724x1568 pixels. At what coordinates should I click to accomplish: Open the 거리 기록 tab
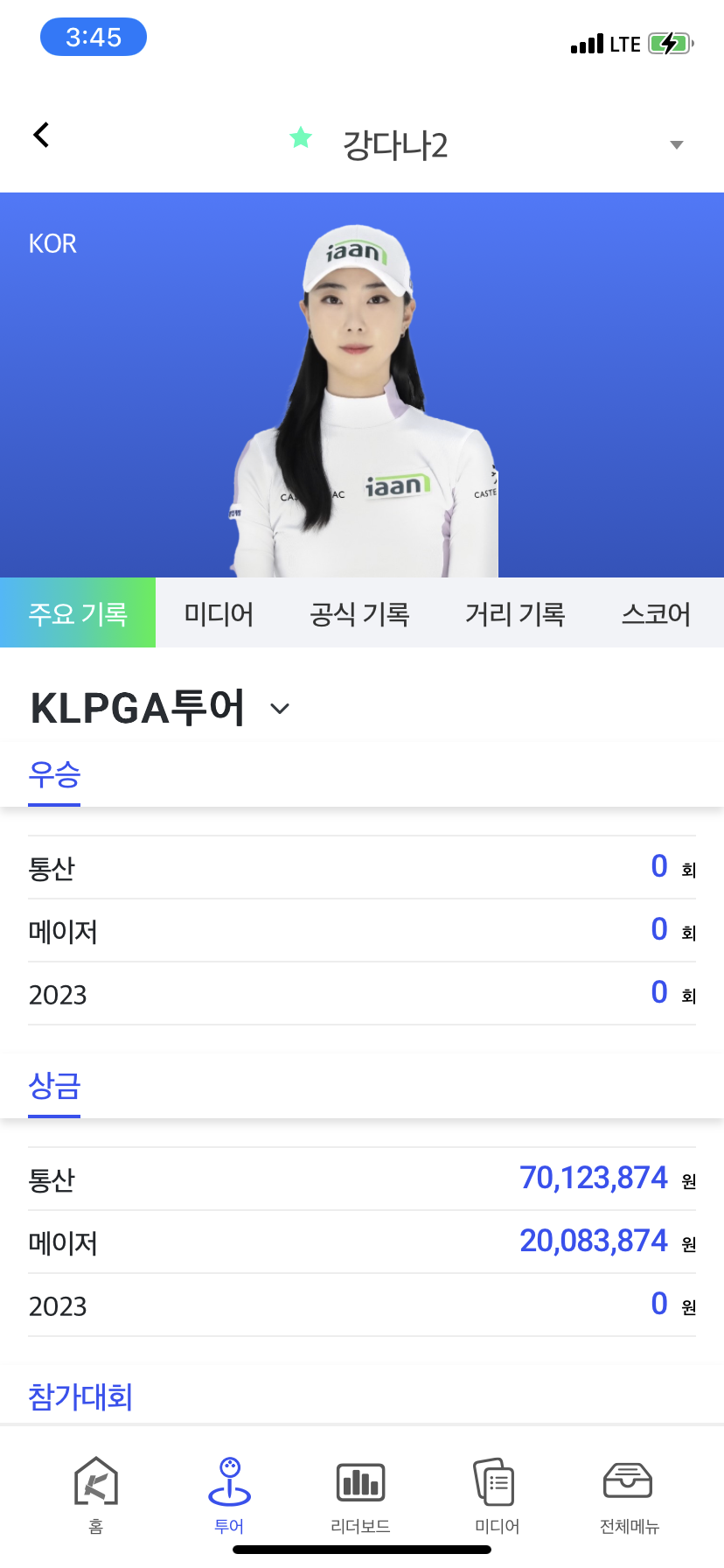point(515,613)
